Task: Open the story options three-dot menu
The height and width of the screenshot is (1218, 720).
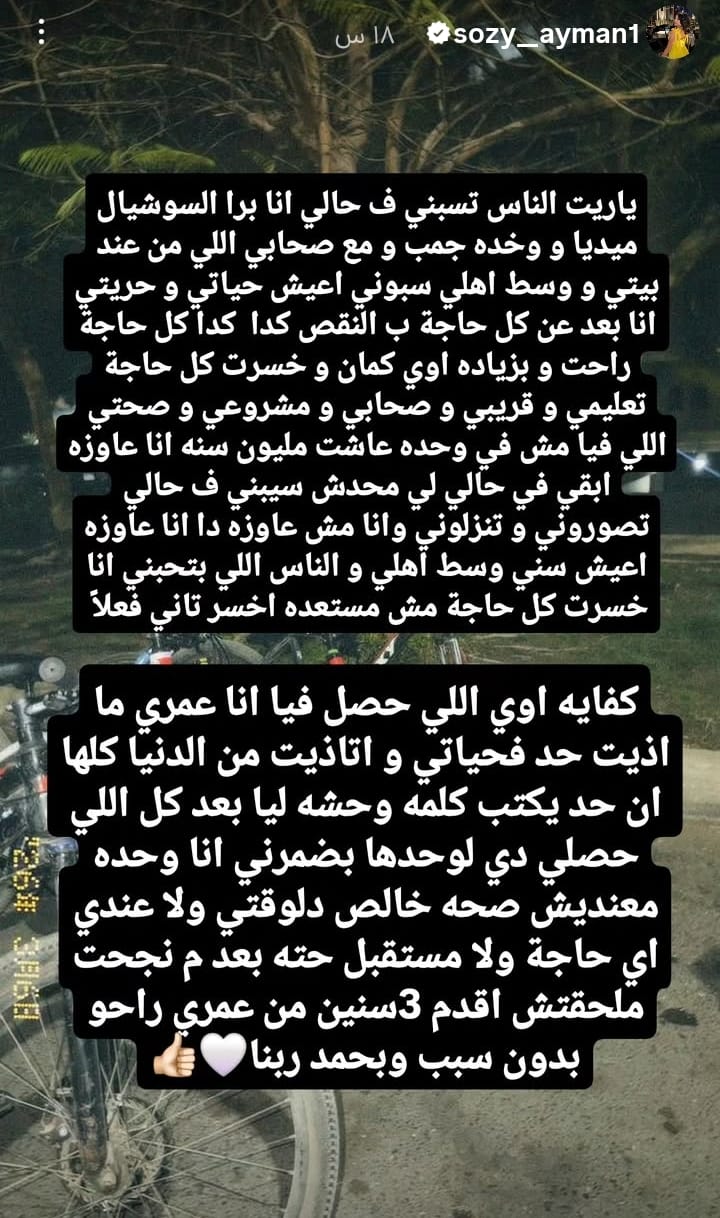Action: pyautogui.click(x=41, y=34)
